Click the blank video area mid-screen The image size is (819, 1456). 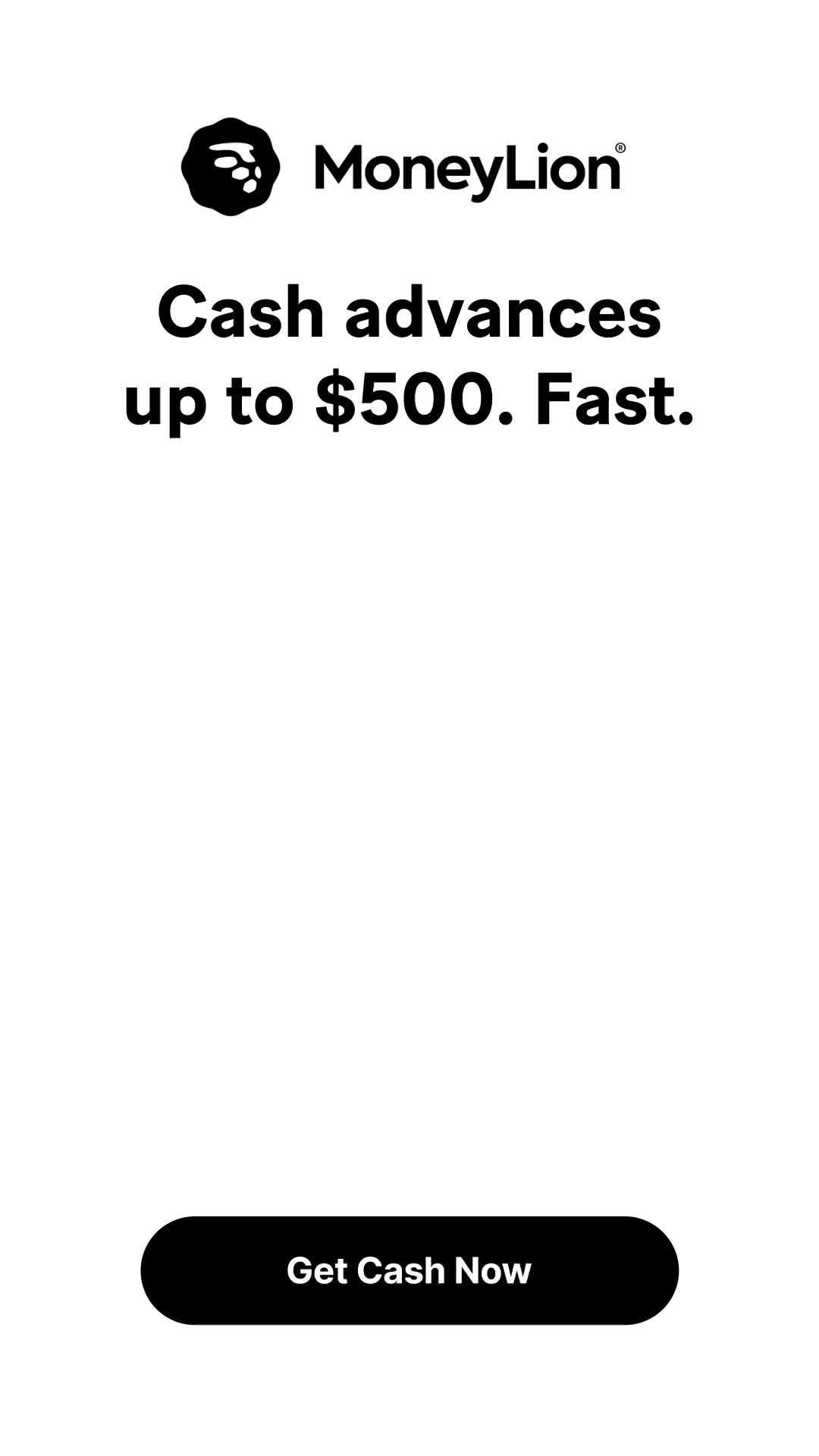coord(409,796)
